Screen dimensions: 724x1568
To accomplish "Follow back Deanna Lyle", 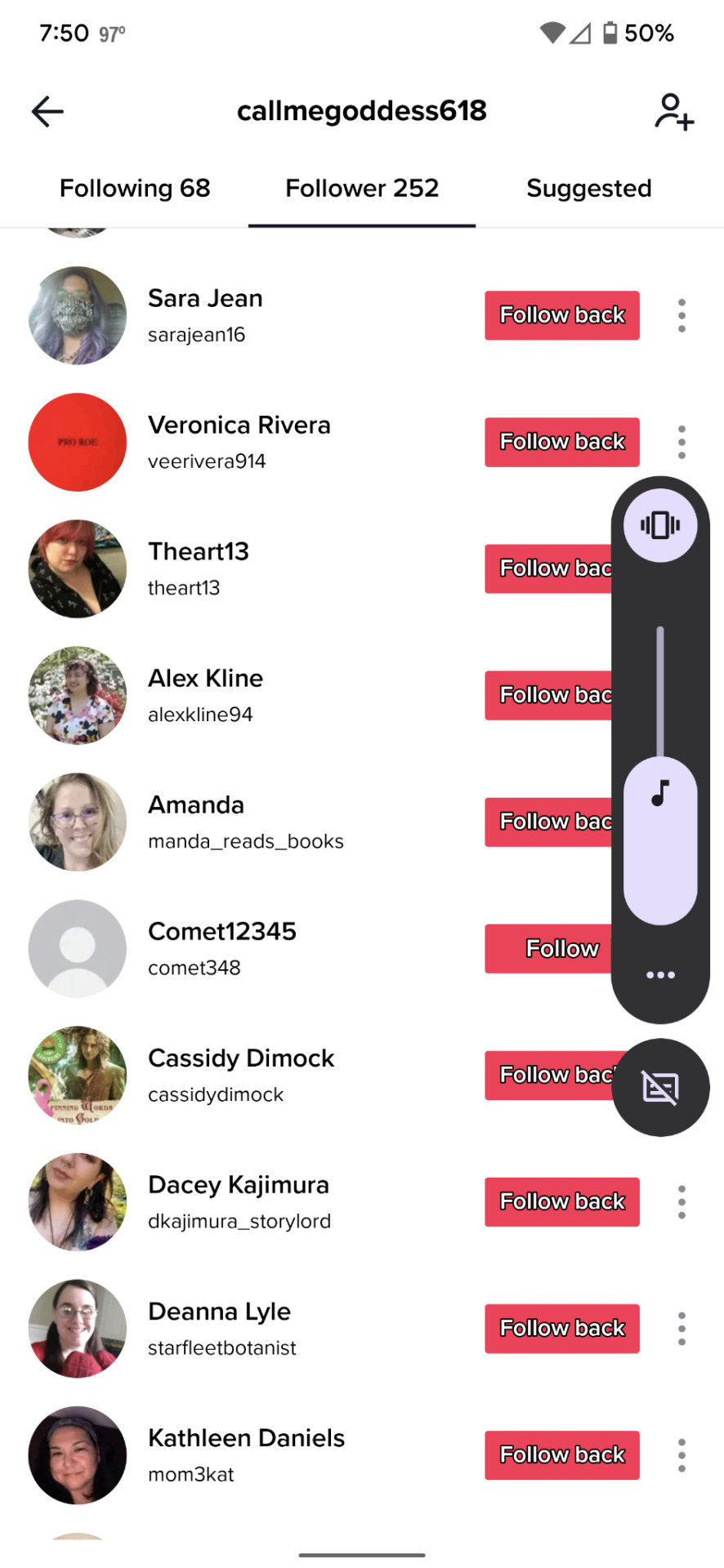I will pos(561,1328).
